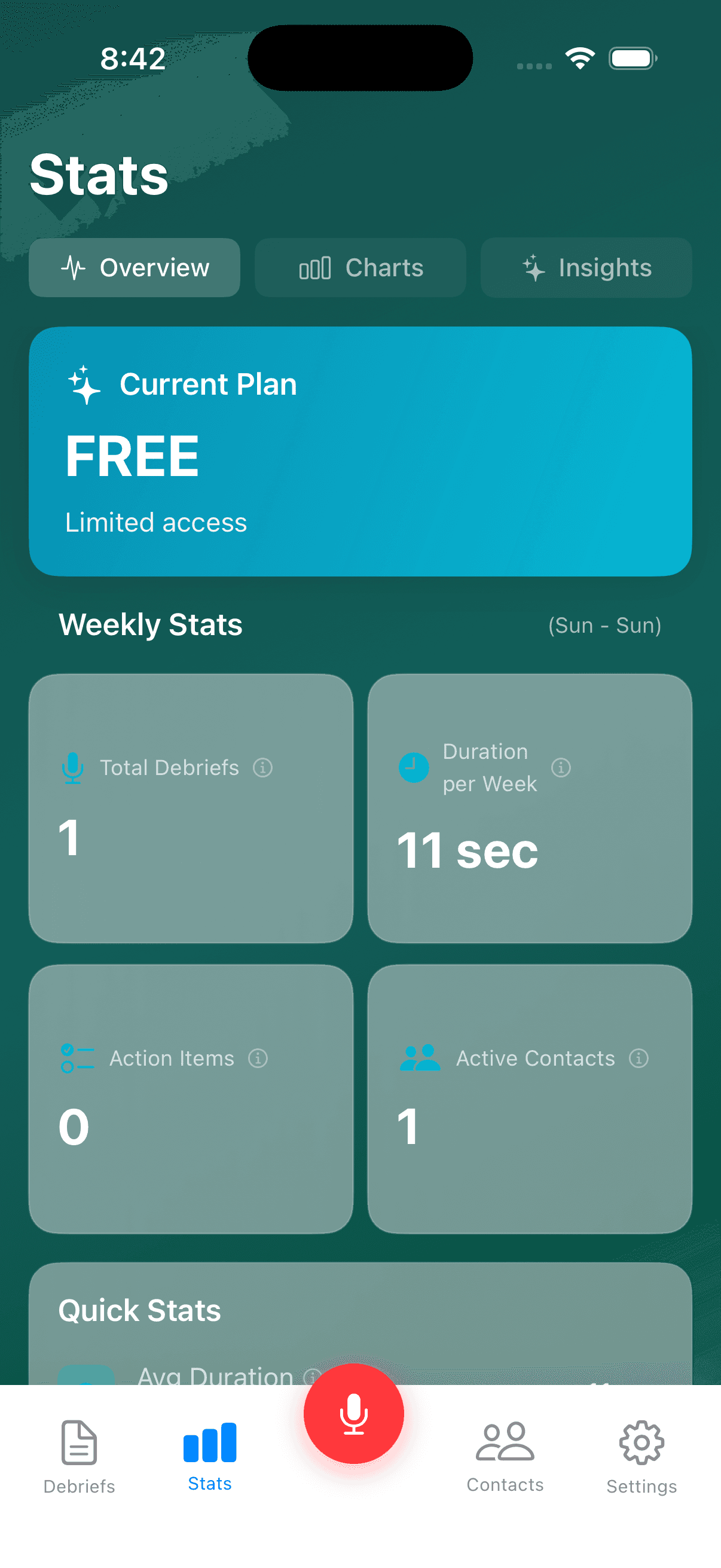
Task: Click the checklist icon on Action Items card
Action: [78, 1058]
